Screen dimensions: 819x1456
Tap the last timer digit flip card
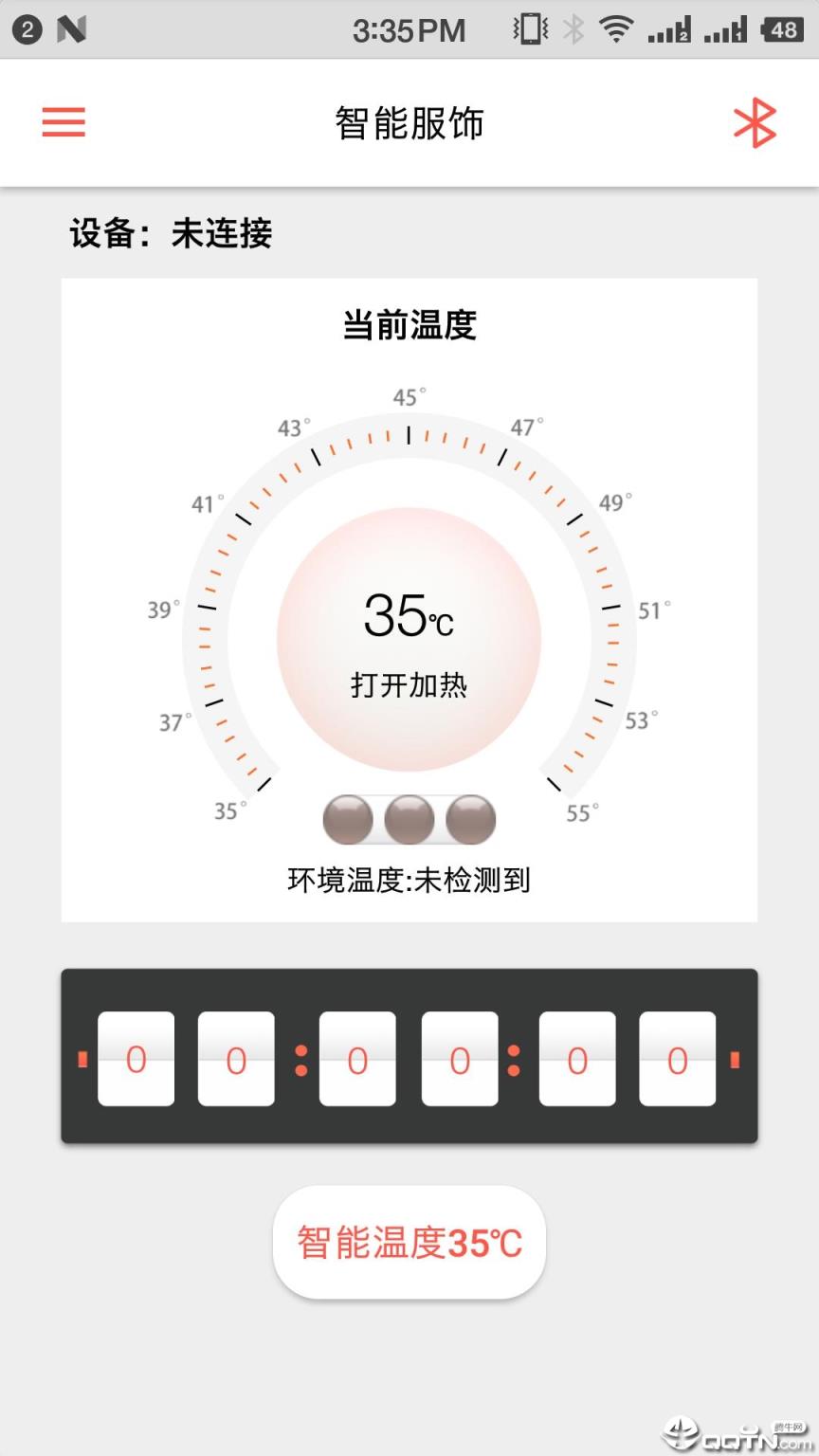pyautogui.click(x=677, y=1059)
